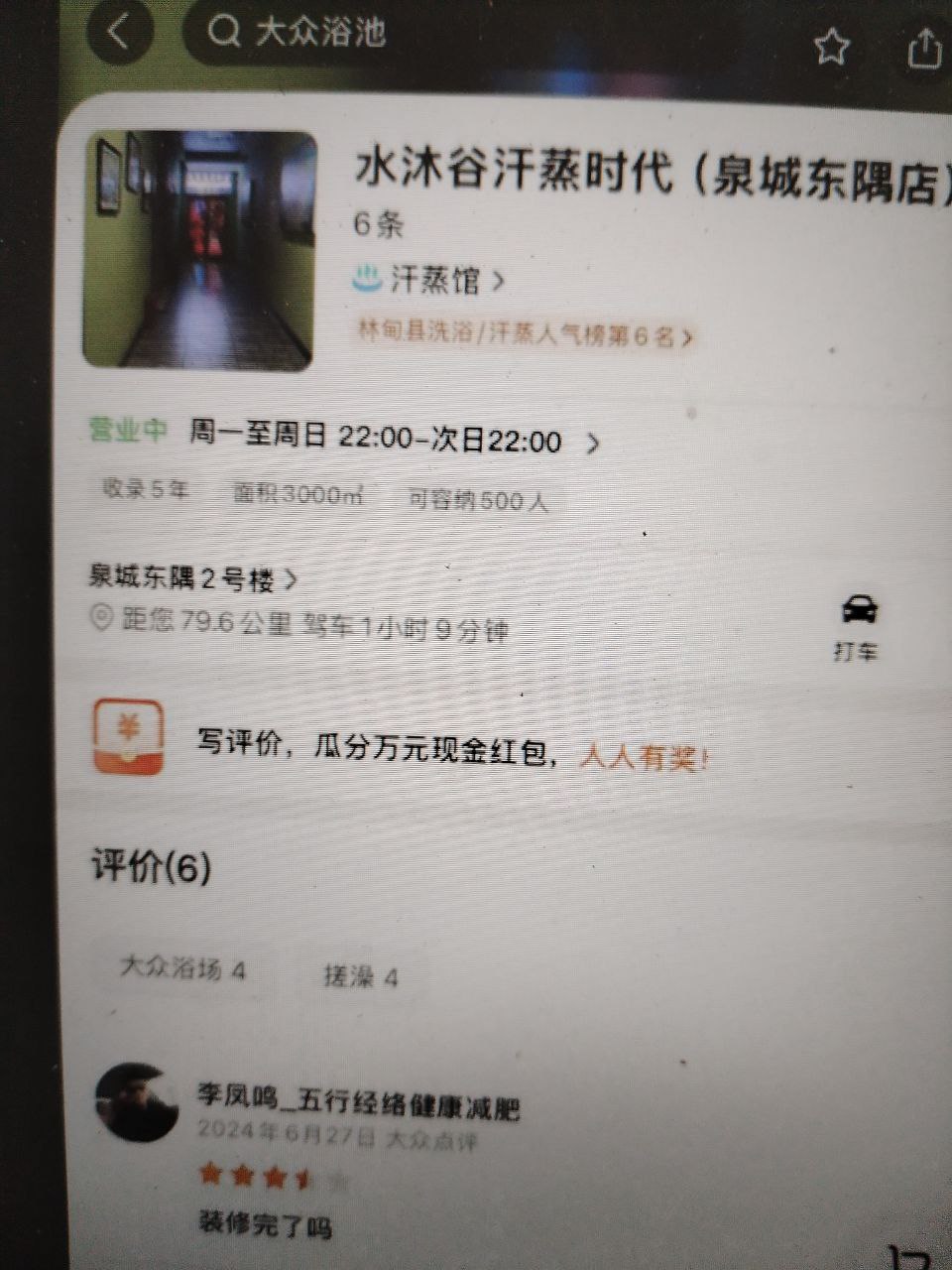Image resolution: width=952 pixels, height=1270 pixels.
Task: Open the 汗蒸馆 category link
Action: coord(429,280)
